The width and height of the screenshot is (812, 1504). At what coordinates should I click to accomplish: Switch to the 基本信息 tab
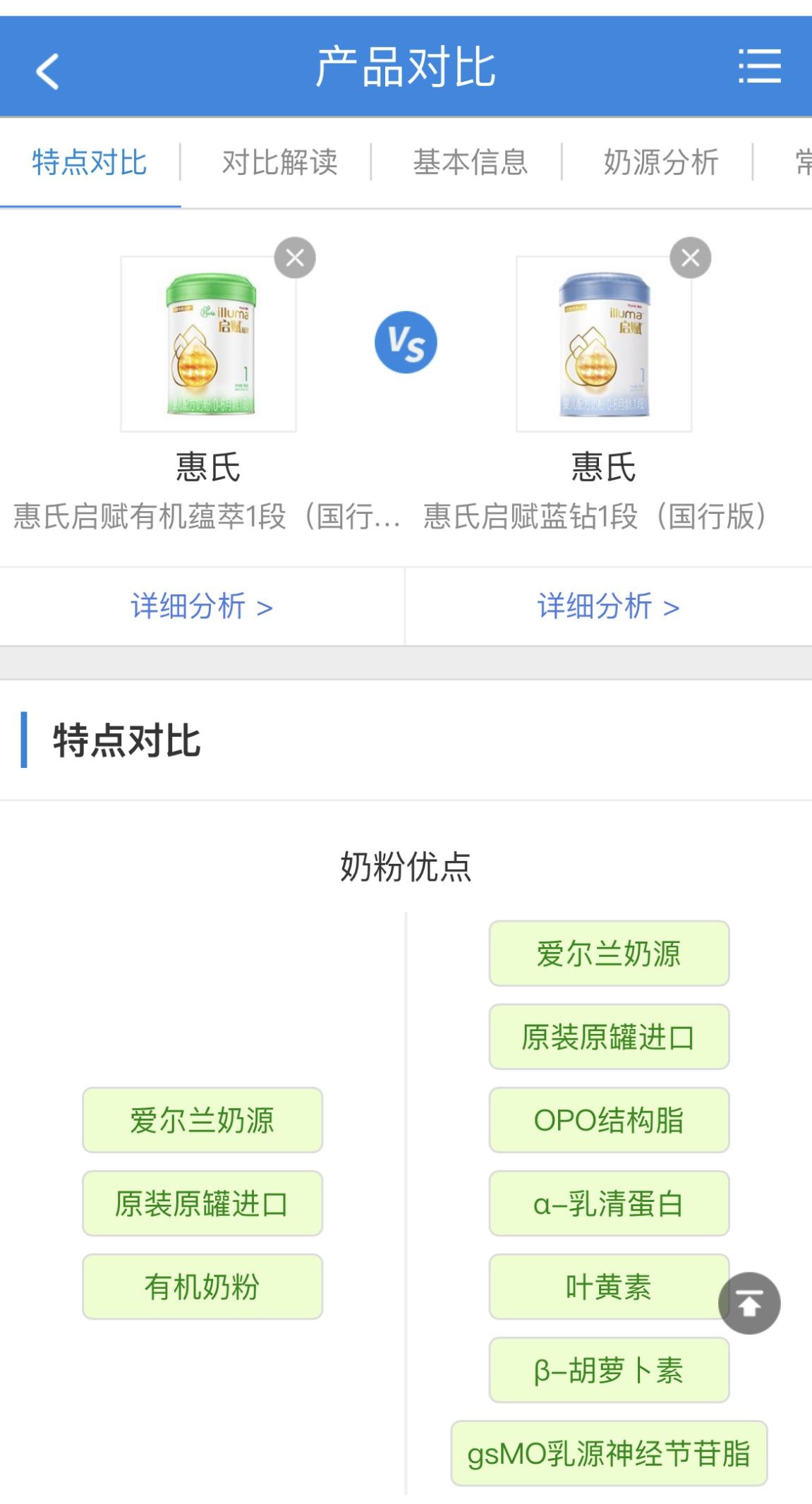pyautogui.click(x=470, y=162)
